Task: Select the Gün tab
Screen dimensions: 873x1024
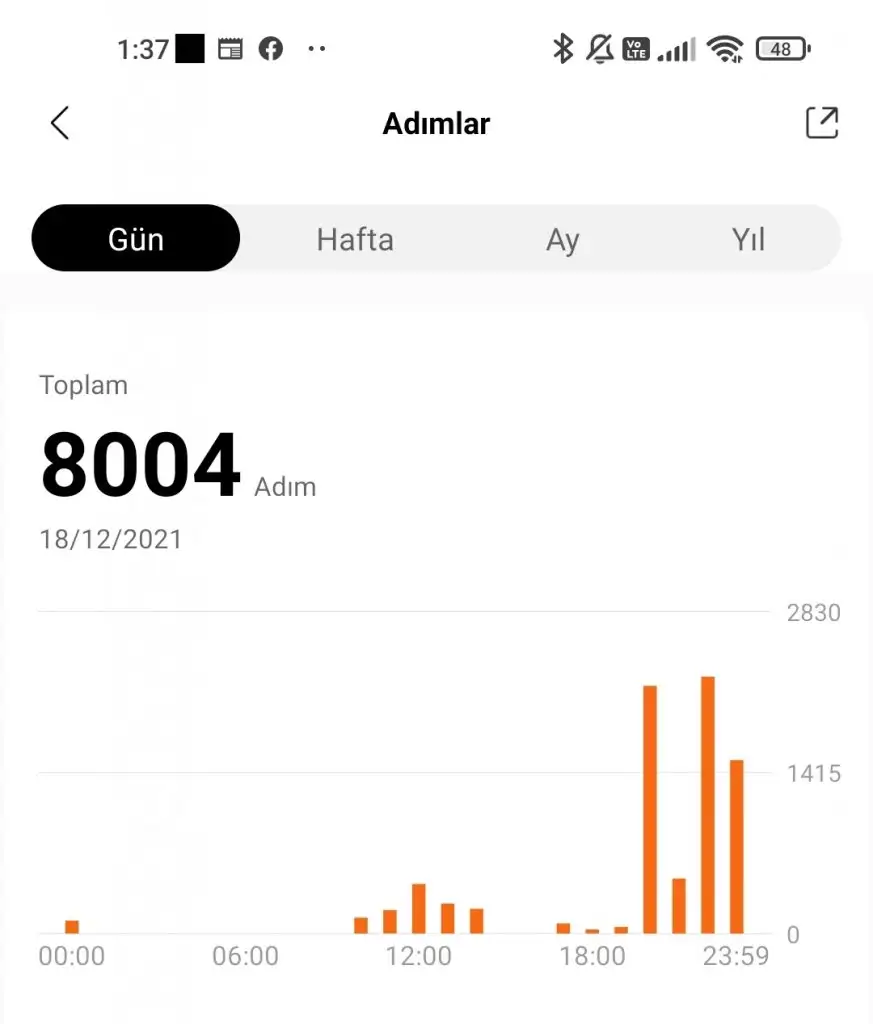Action: 136,239
